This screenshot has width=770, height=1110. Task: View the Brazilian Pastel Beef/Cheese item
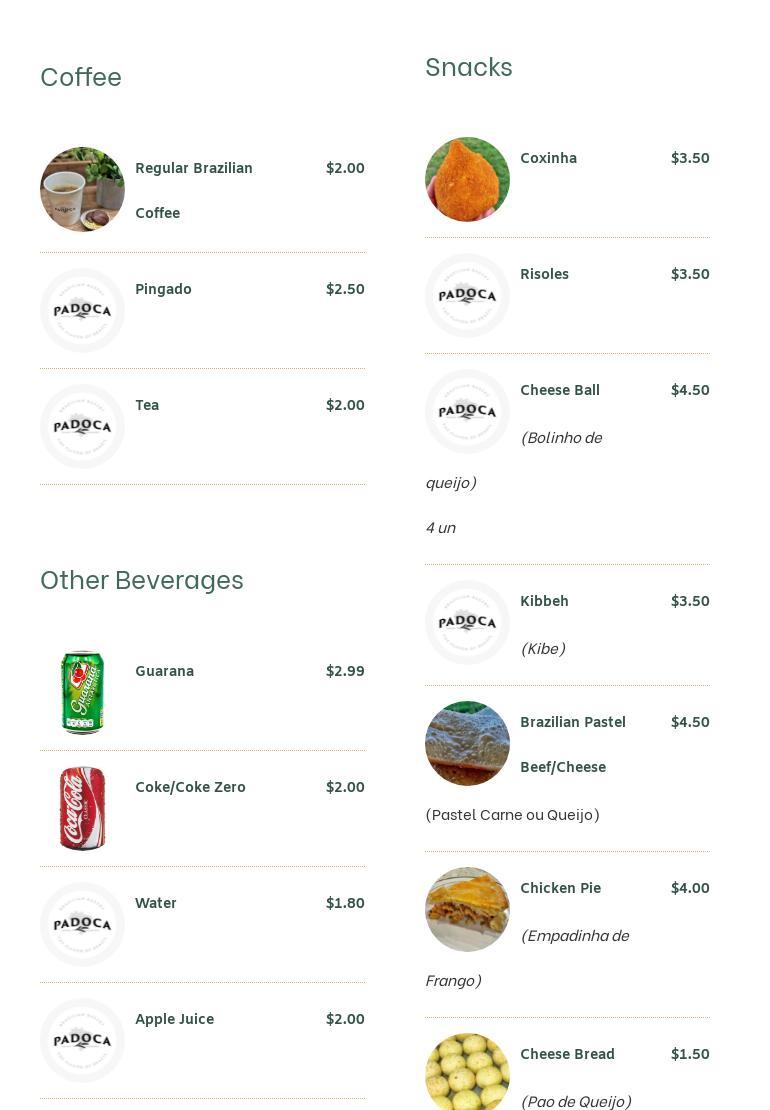click(x=572, y=723)
